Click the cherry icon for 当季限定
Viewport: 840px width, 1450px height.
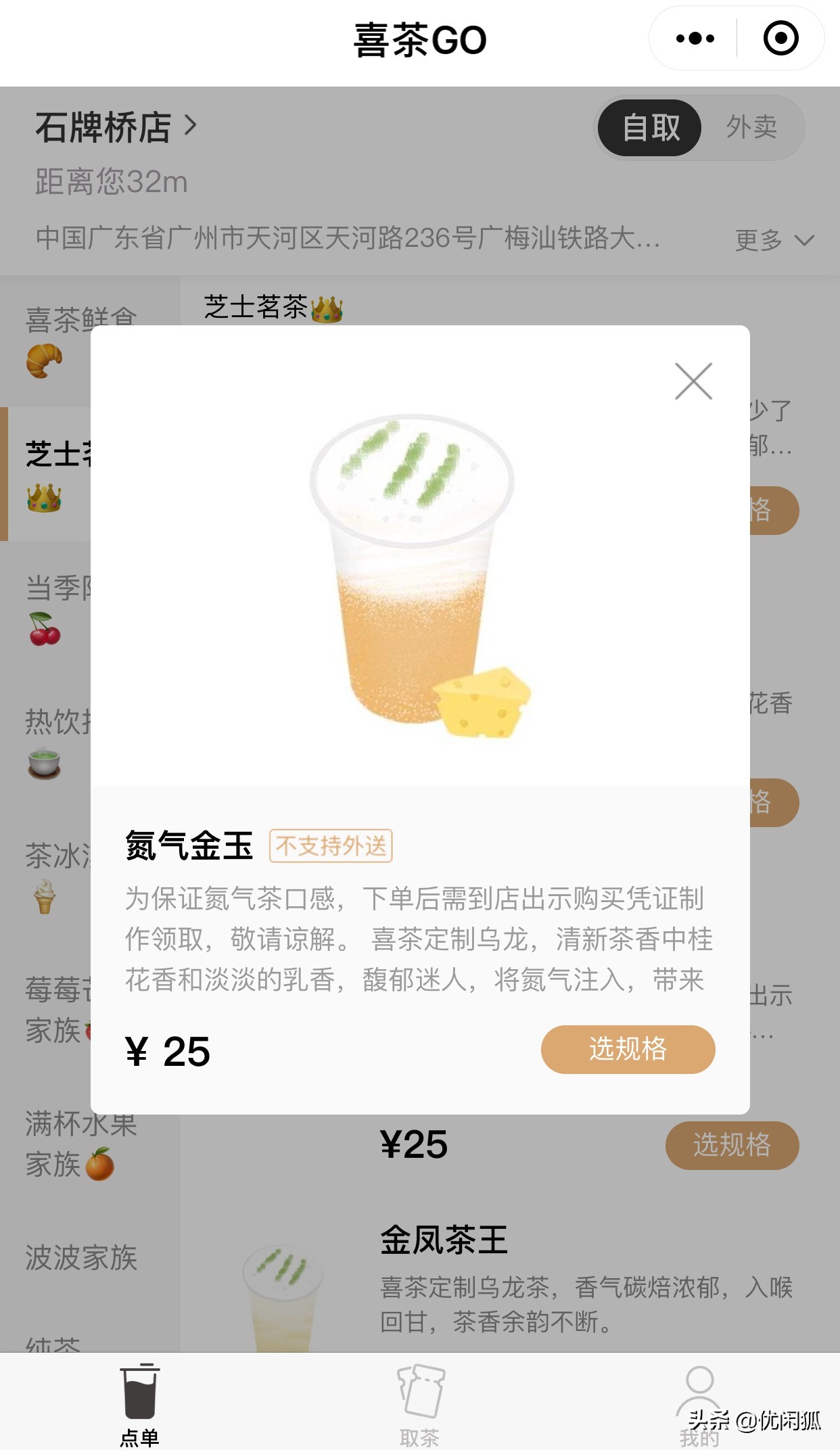point(45,631)
